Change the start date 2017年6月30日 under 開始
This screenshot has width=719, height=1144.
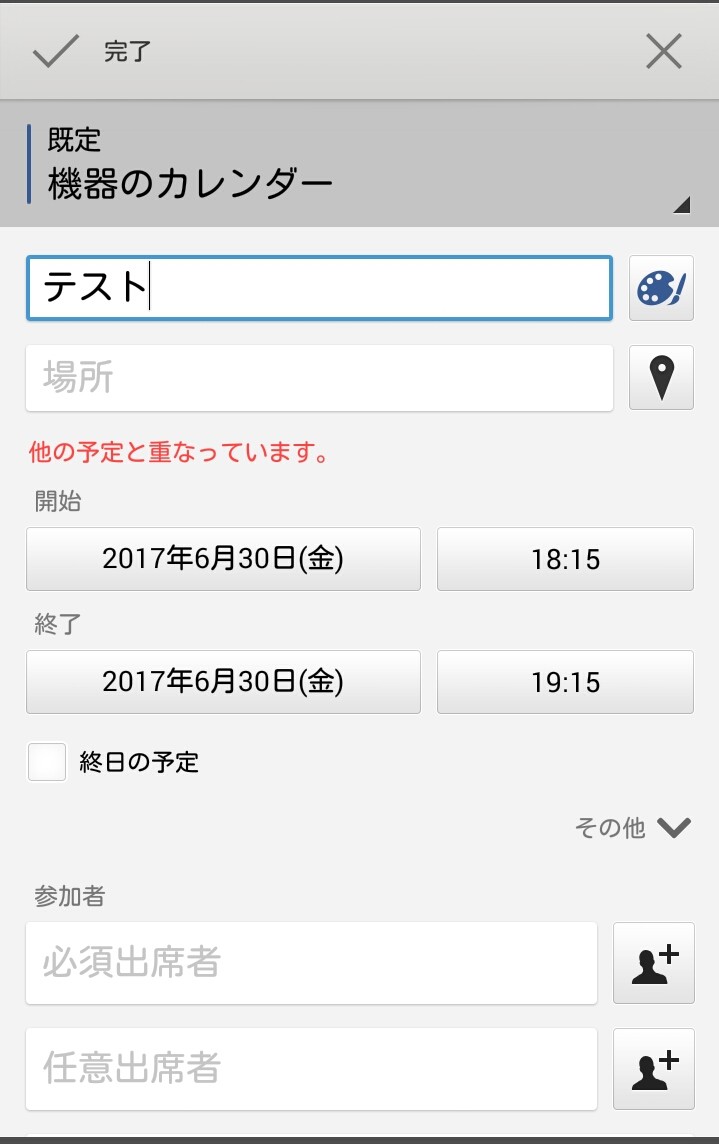[x=223, y=559]
